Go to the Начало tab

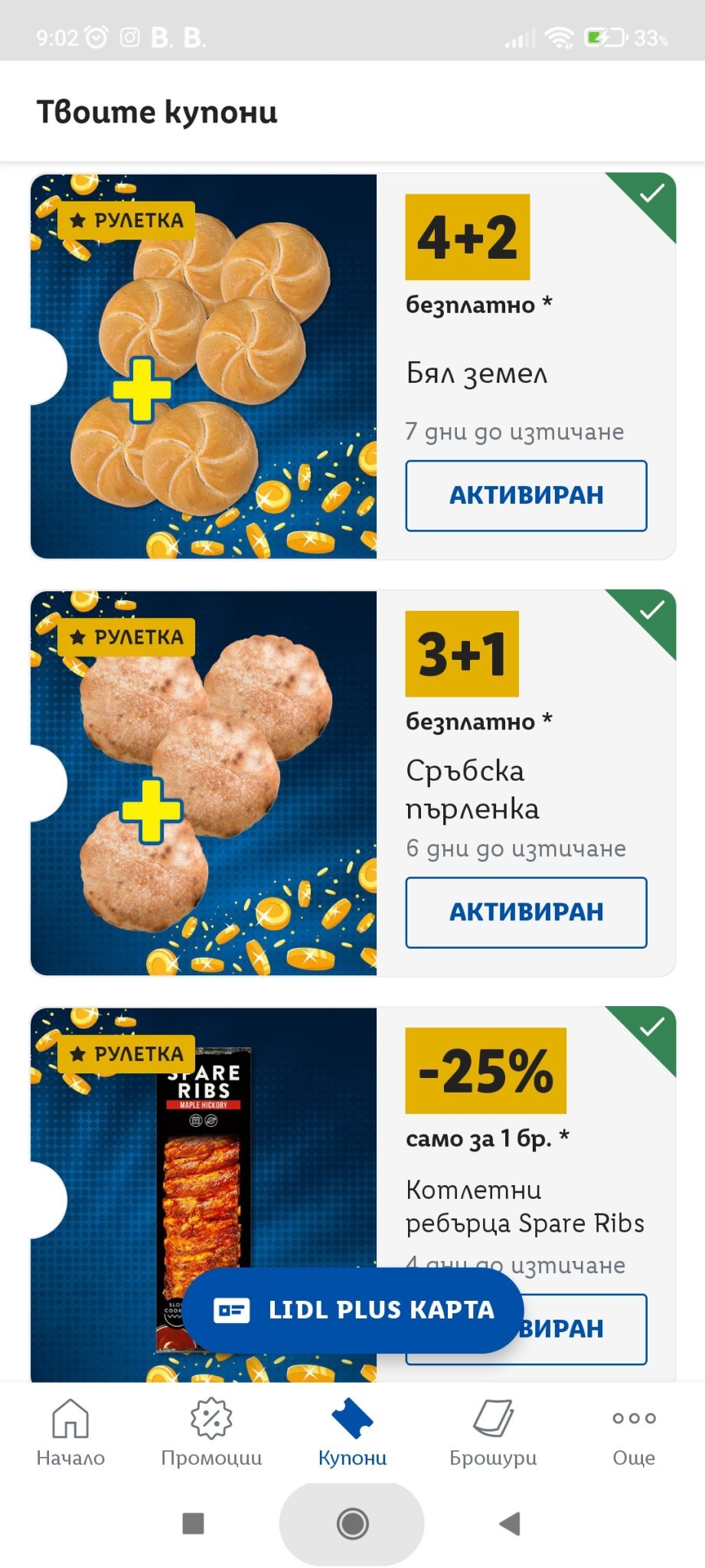(70, 1432)
